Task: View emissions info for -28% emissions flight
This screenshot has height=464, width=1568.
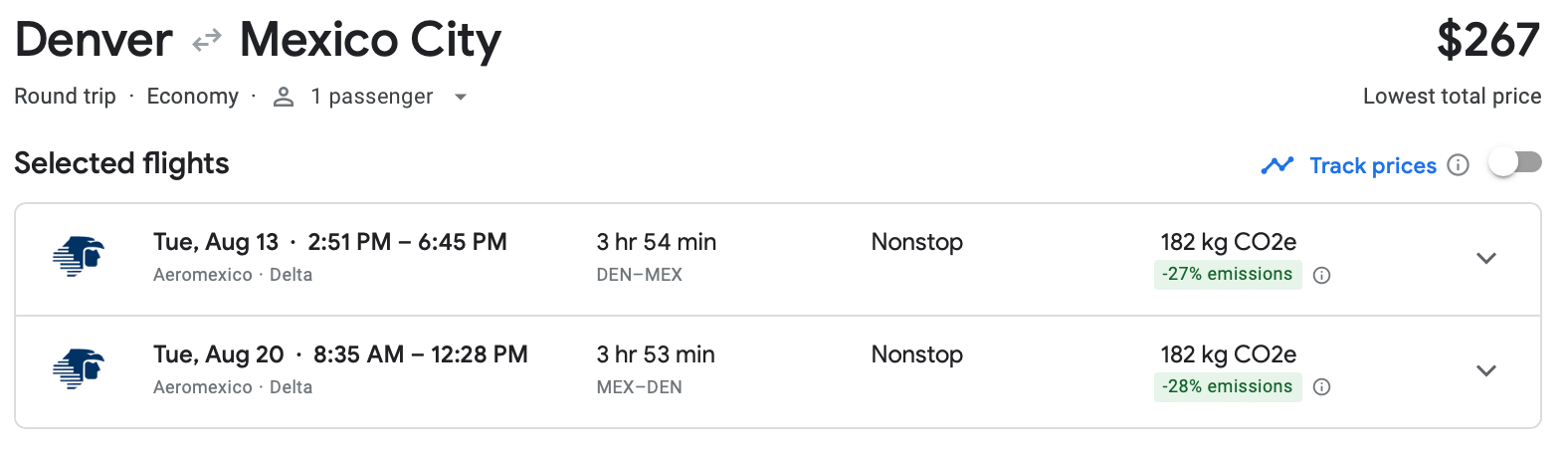Action: [x=1321, y=387]
